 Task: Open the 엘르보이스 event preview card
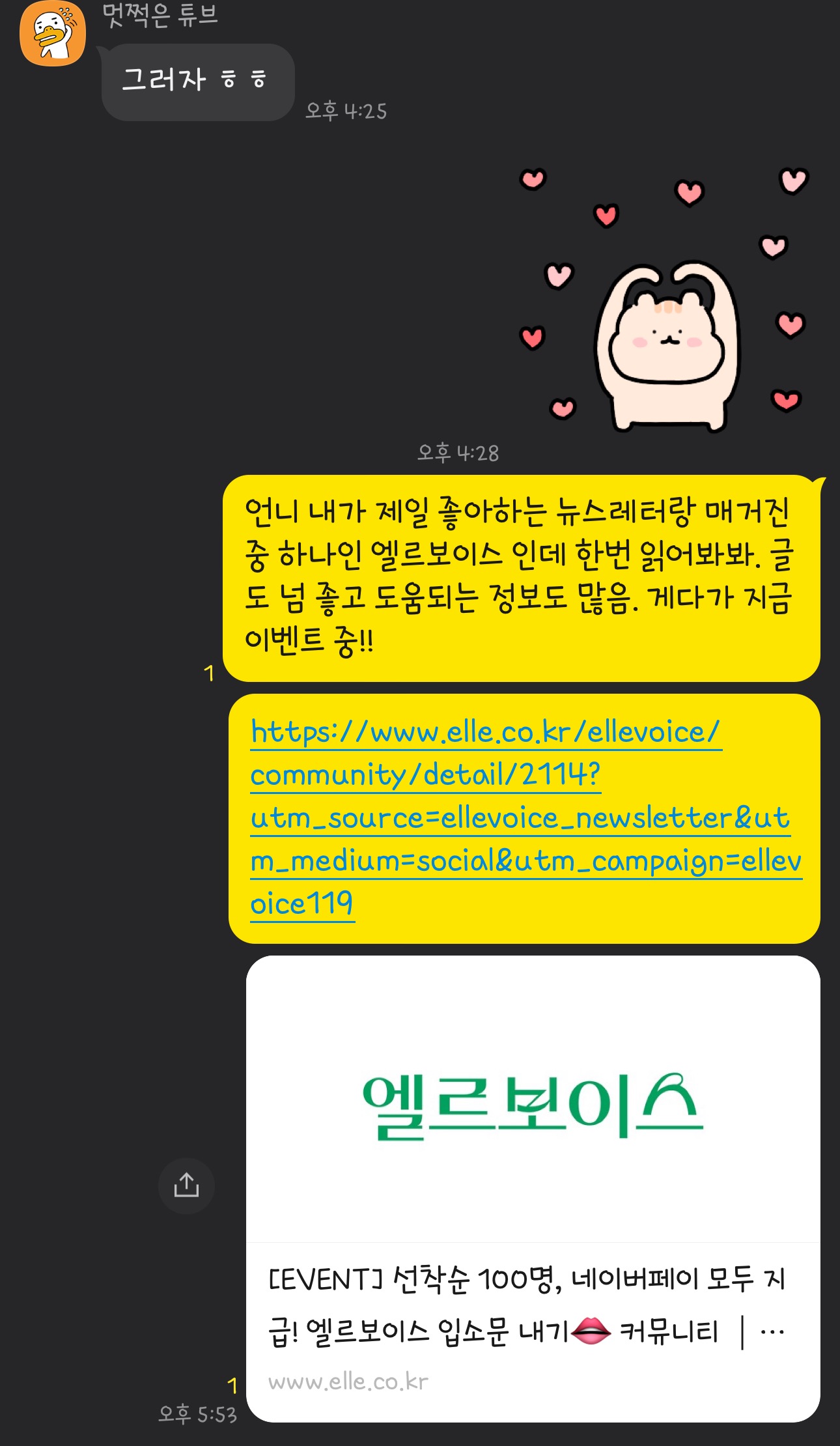pyautogui.click(x=533, y=1188)
